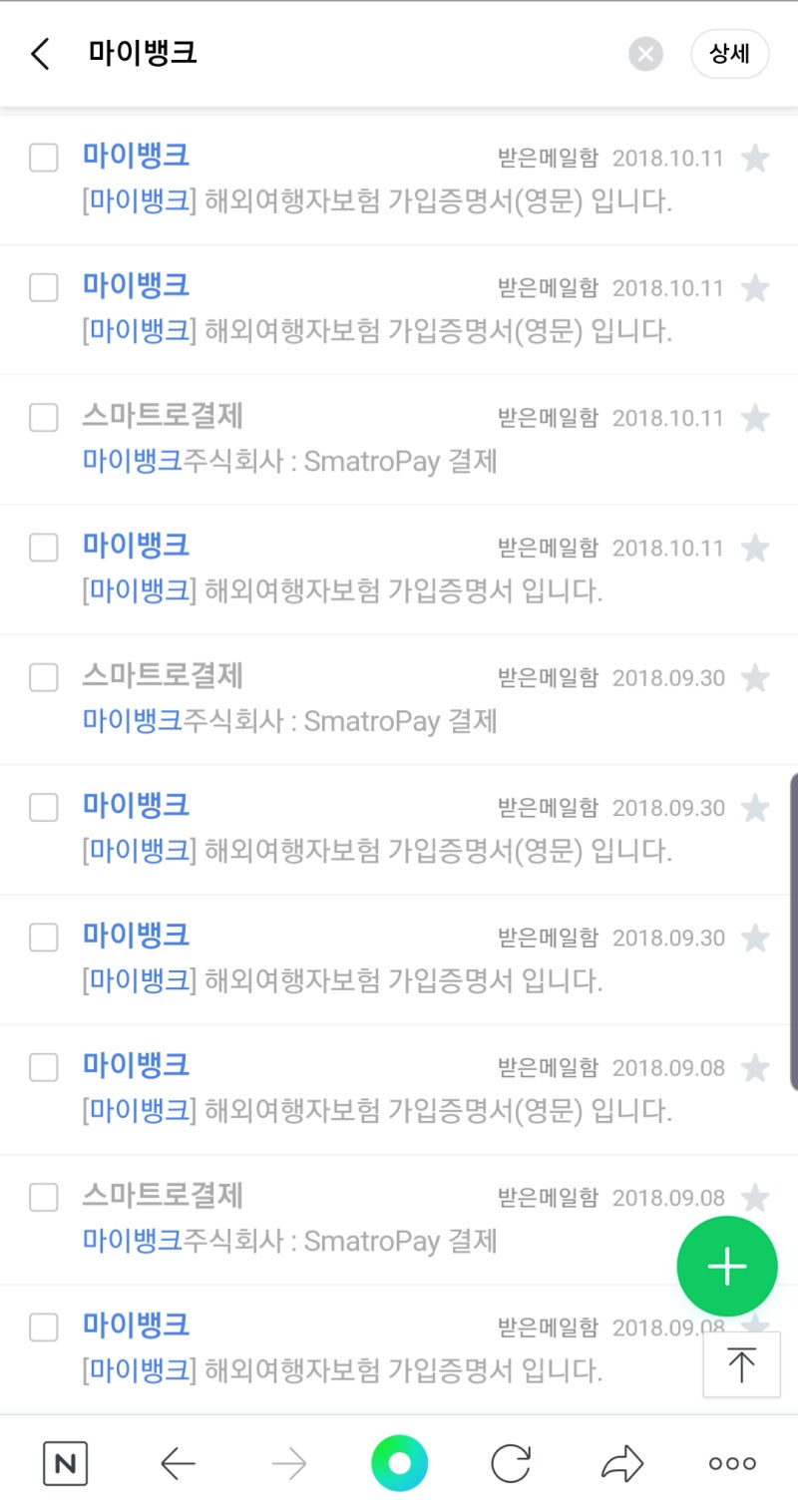Screen dimensions: 798x1512
Task: Star the 2018.09.30 마이뱅크 가입증명서(영문) mail
Action: point(756,808)
